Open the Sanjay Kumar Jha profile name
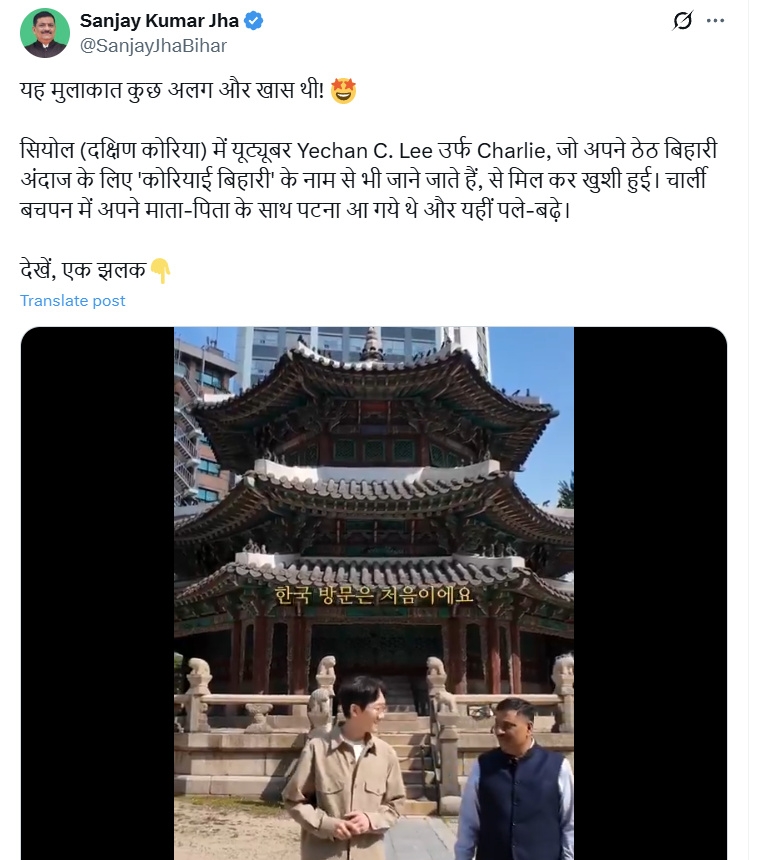757x860 pixels. pyautogui.click(x=157, y=21)
